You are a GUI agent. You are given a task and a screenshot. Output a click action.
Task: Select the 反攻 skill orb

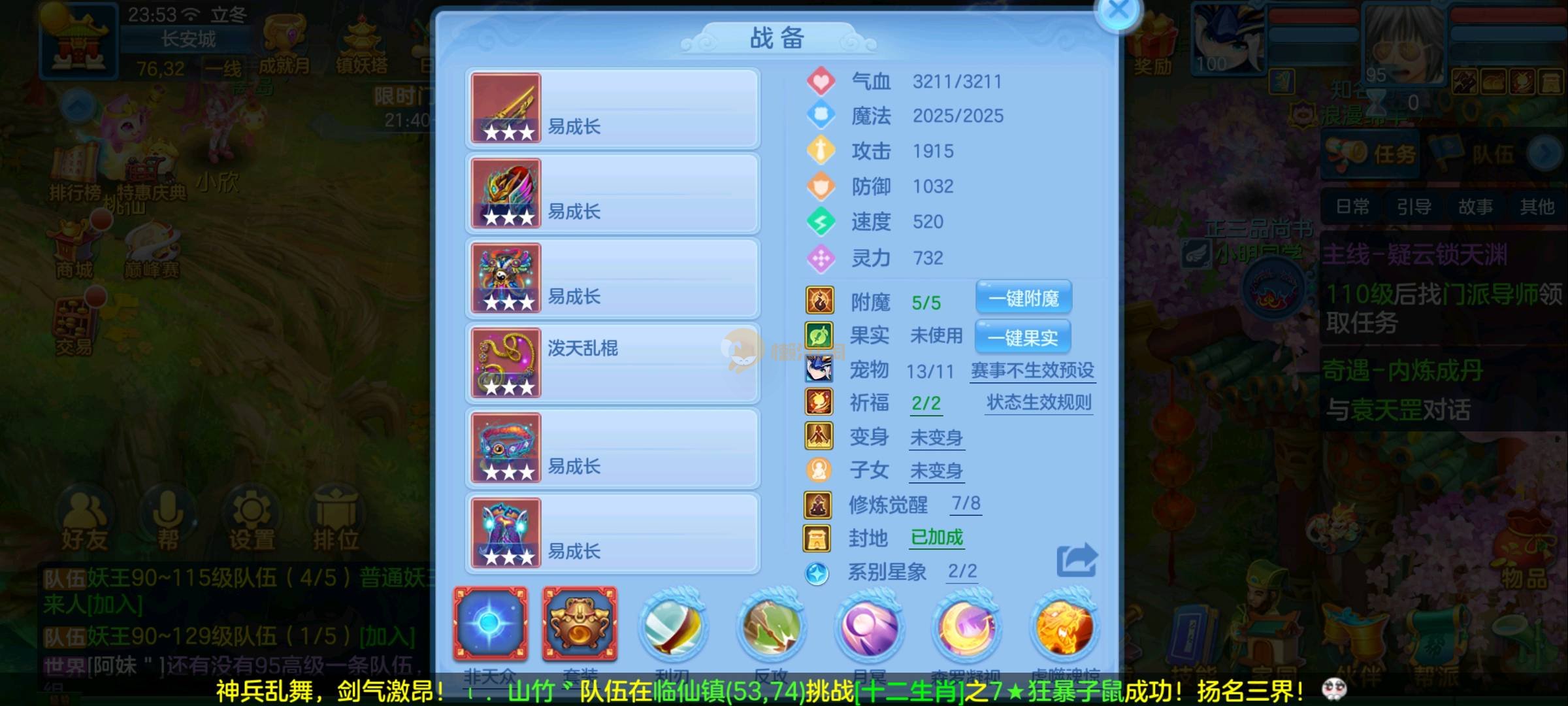771,628
